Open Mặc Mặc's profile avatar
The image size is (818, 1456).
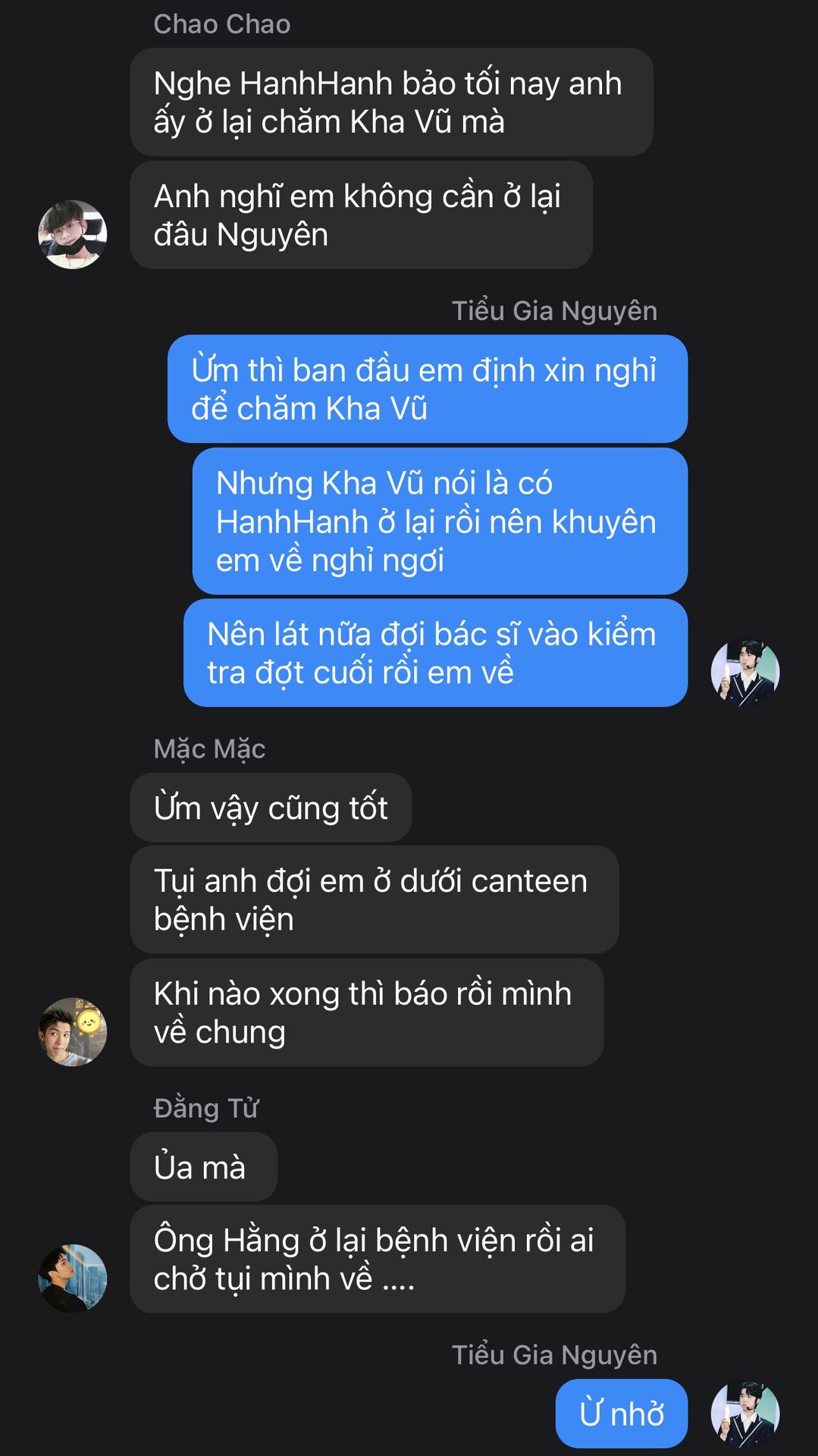(x=73, y=1031)
